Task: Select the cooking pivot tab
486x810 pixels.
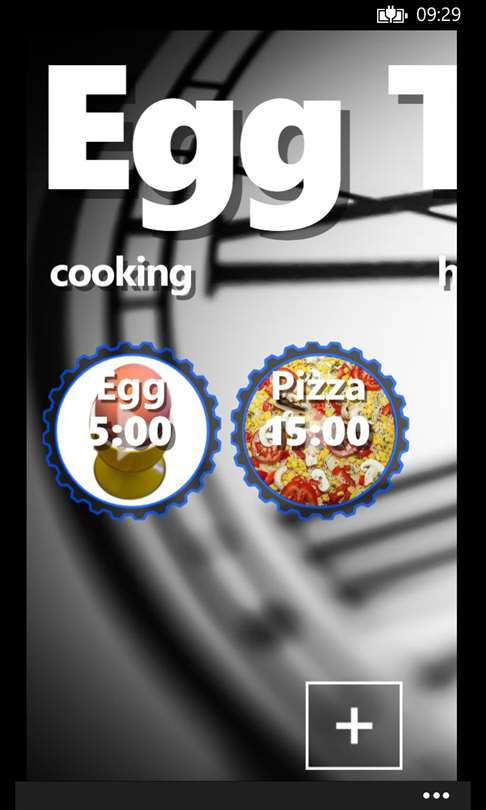Action: pos(121,275)
